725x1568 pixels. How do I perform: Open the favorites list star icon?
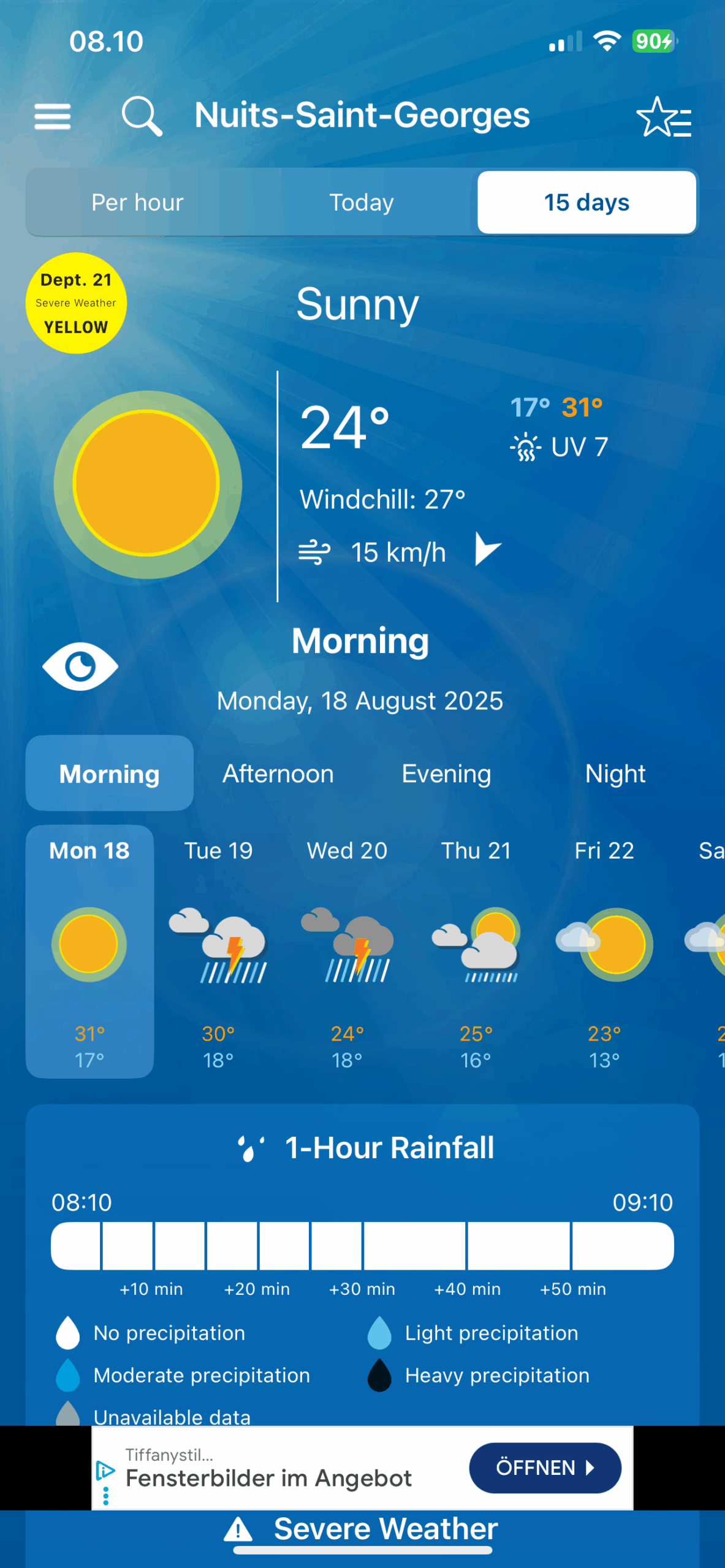[x=663, y=117]
